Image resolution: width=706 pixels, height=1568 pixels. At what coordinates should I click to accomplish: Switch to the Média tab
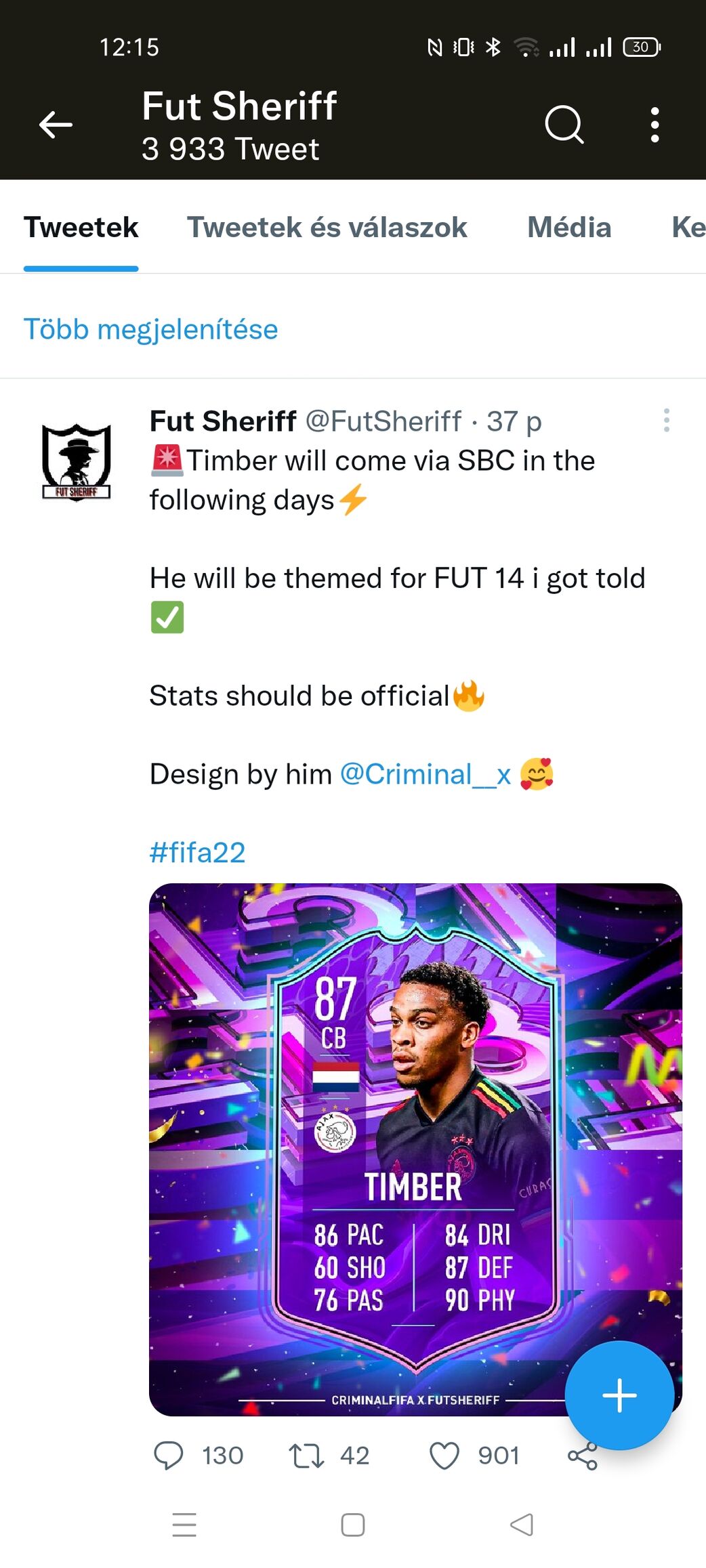(x=569, y=228)
